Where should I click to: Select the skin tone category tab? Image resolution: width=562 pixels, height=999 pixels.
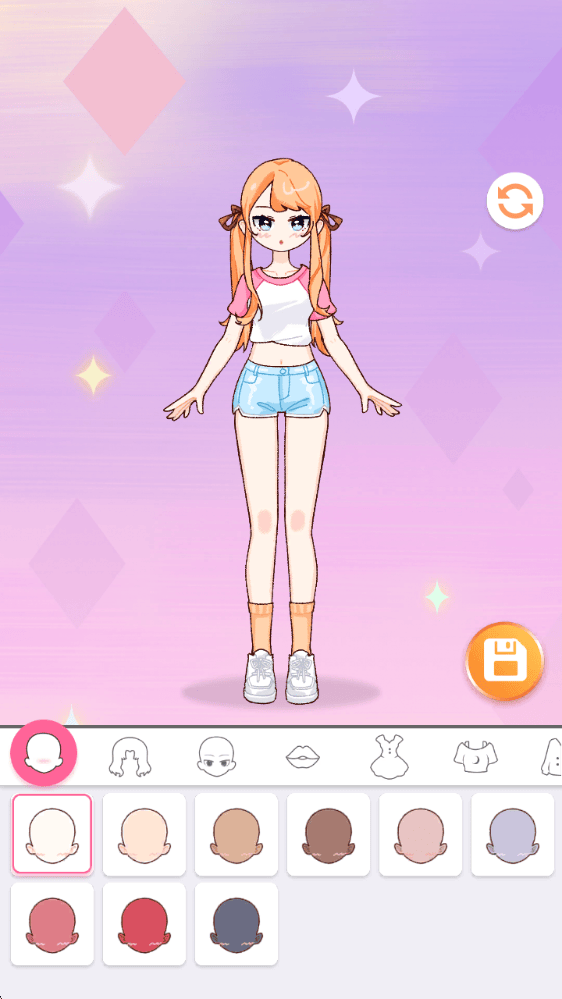tap(43, 753)
